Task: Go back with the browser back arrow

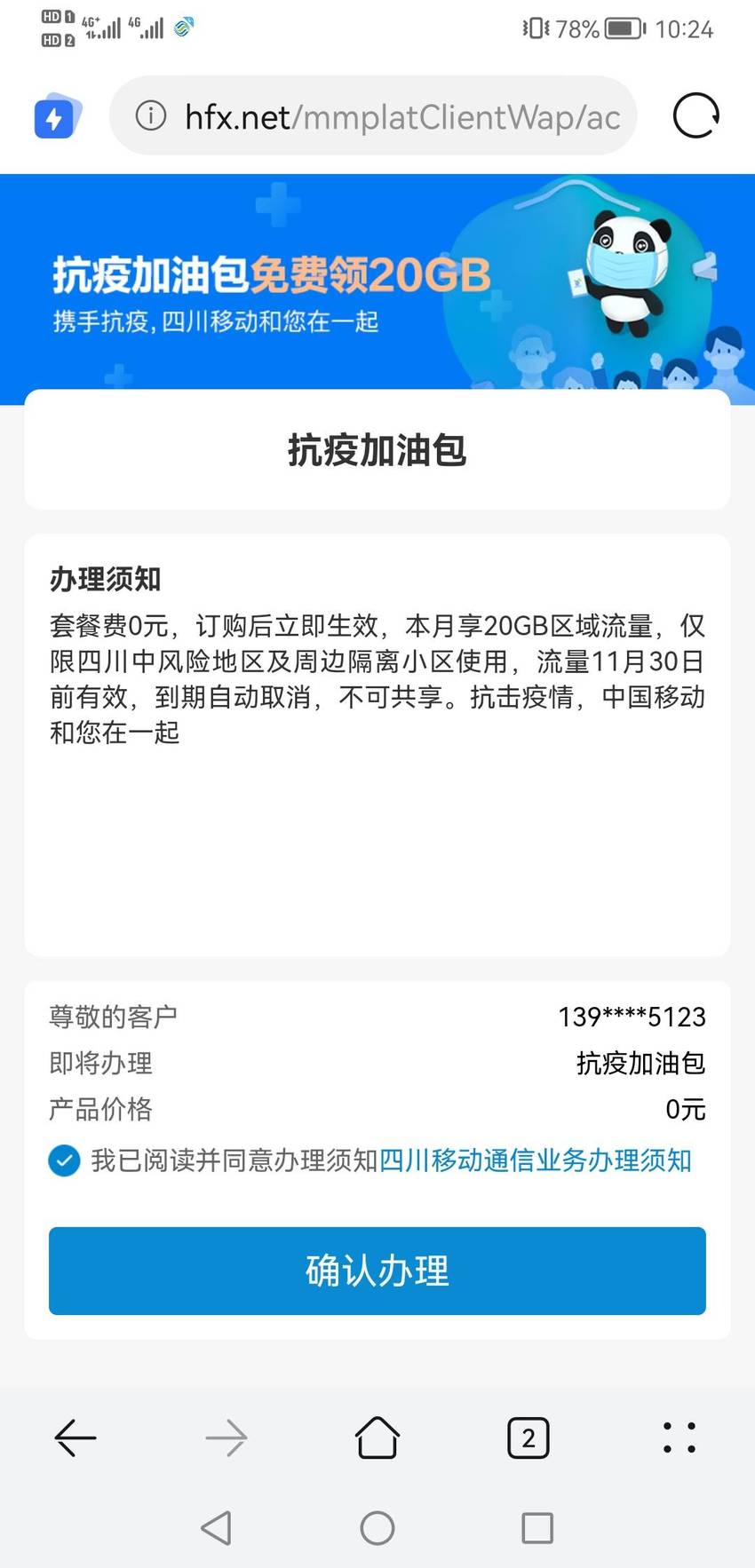Action: (75, 1437)
